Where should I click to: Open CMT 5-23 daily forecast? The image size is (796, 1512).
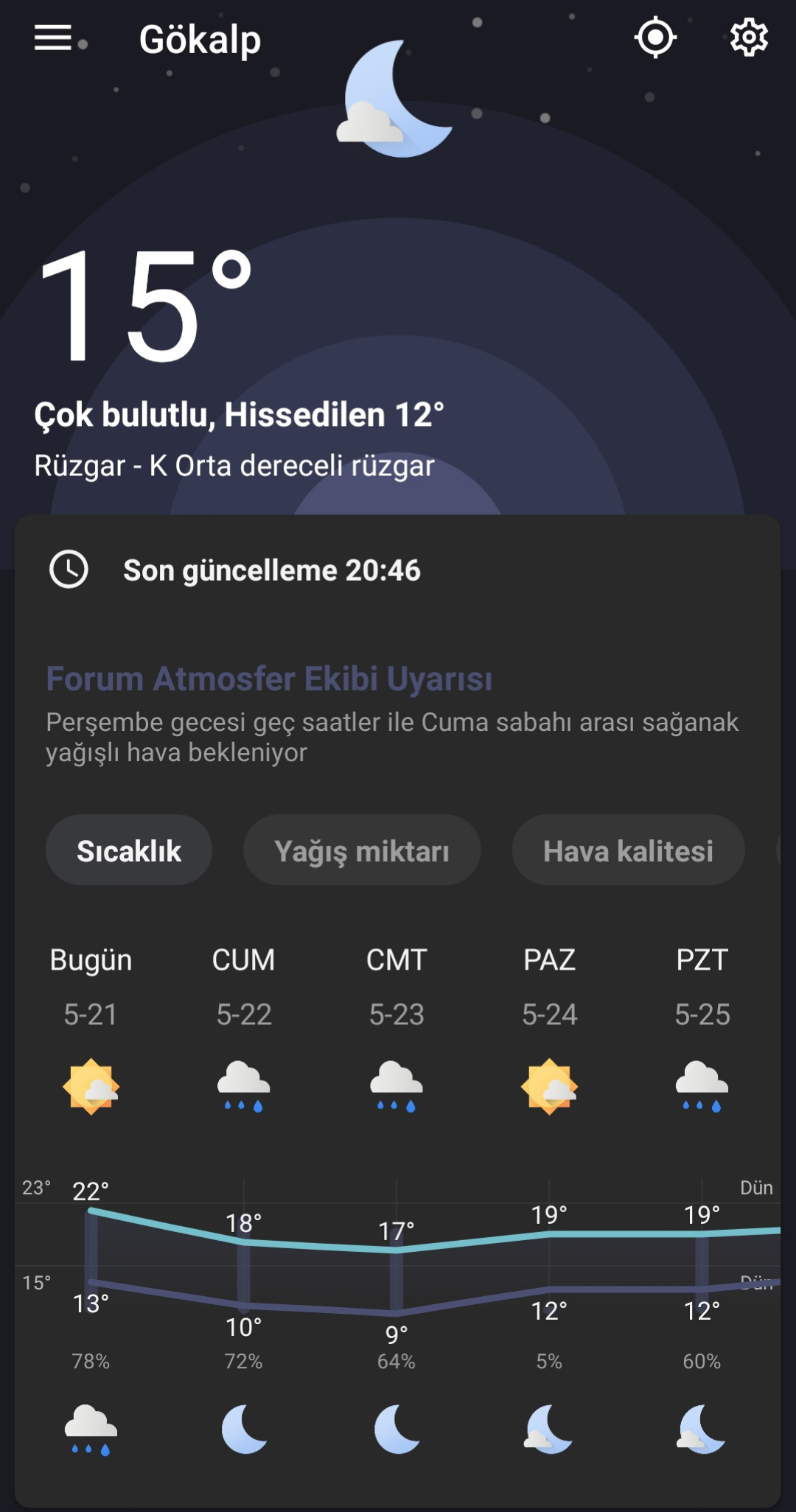(397, 1032)
